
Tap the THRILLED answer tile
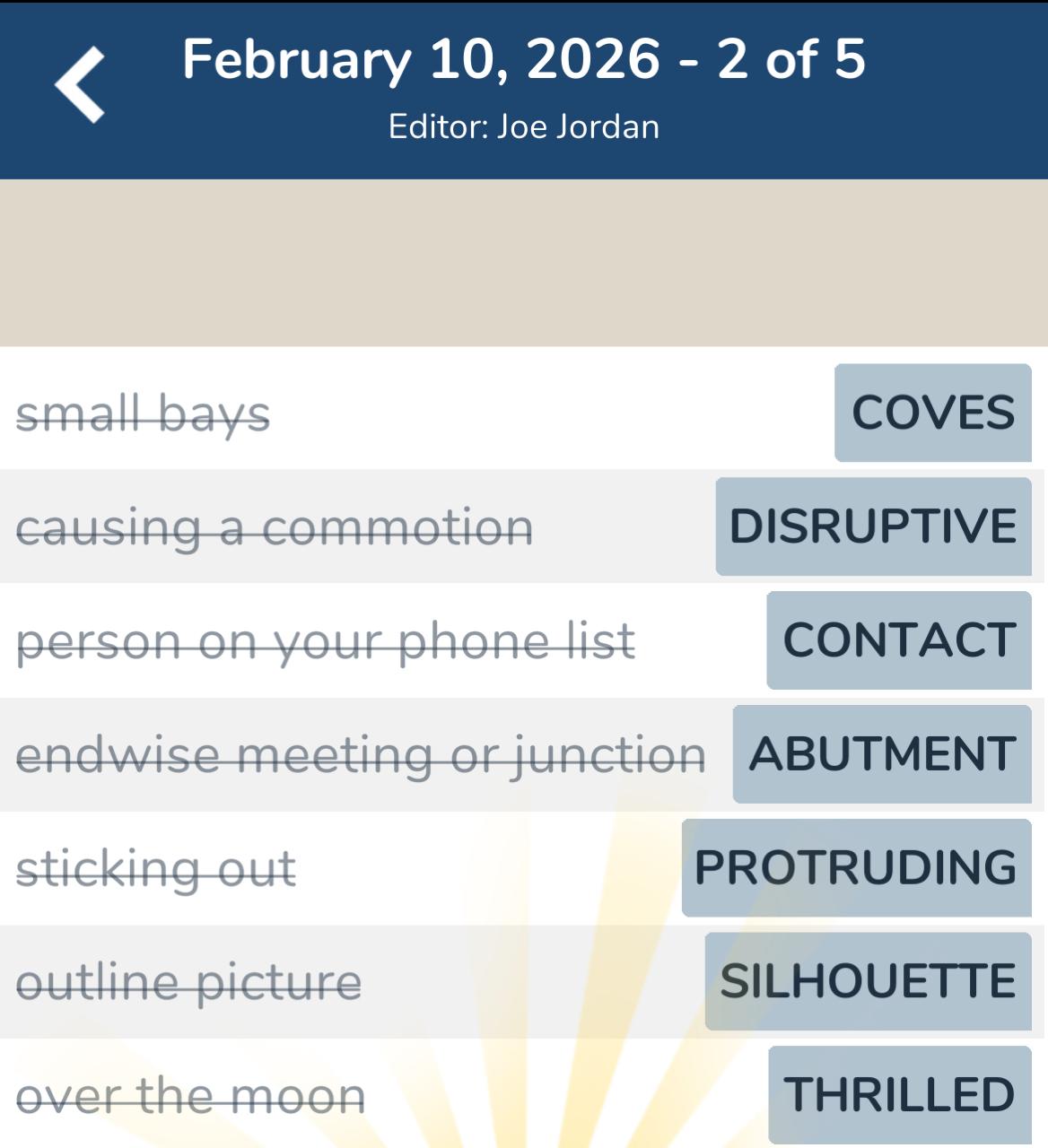[896, 1092]
